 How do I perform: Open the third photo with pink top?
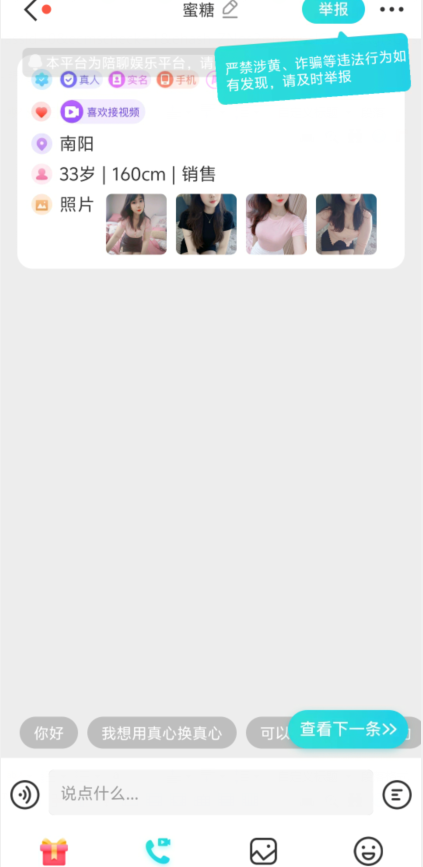[x=276, y=224]
